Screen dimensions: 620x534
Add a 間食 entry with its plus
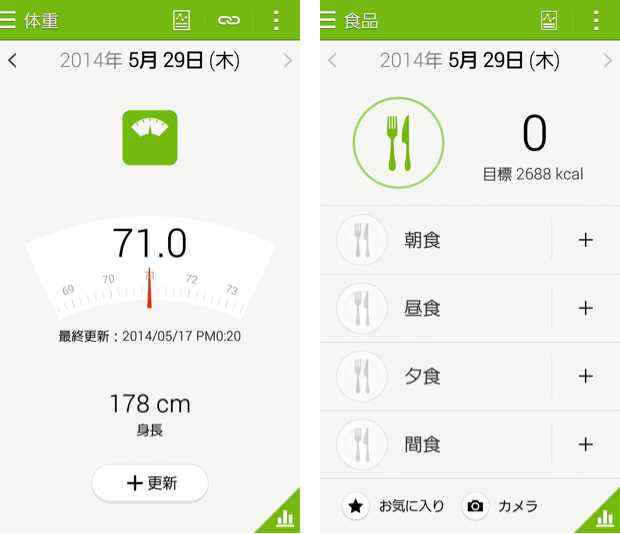click(586, 444)
